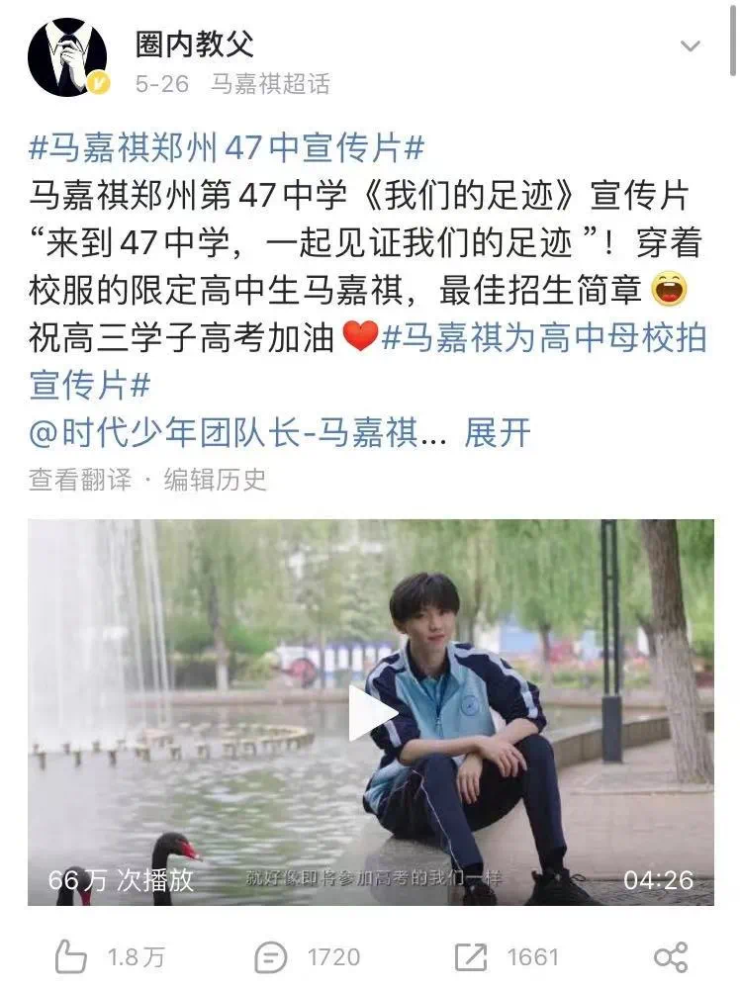This screenshot has width=740, height=989.
Task: Open the avatar of 圈内教父
Action: coord(67,57)
